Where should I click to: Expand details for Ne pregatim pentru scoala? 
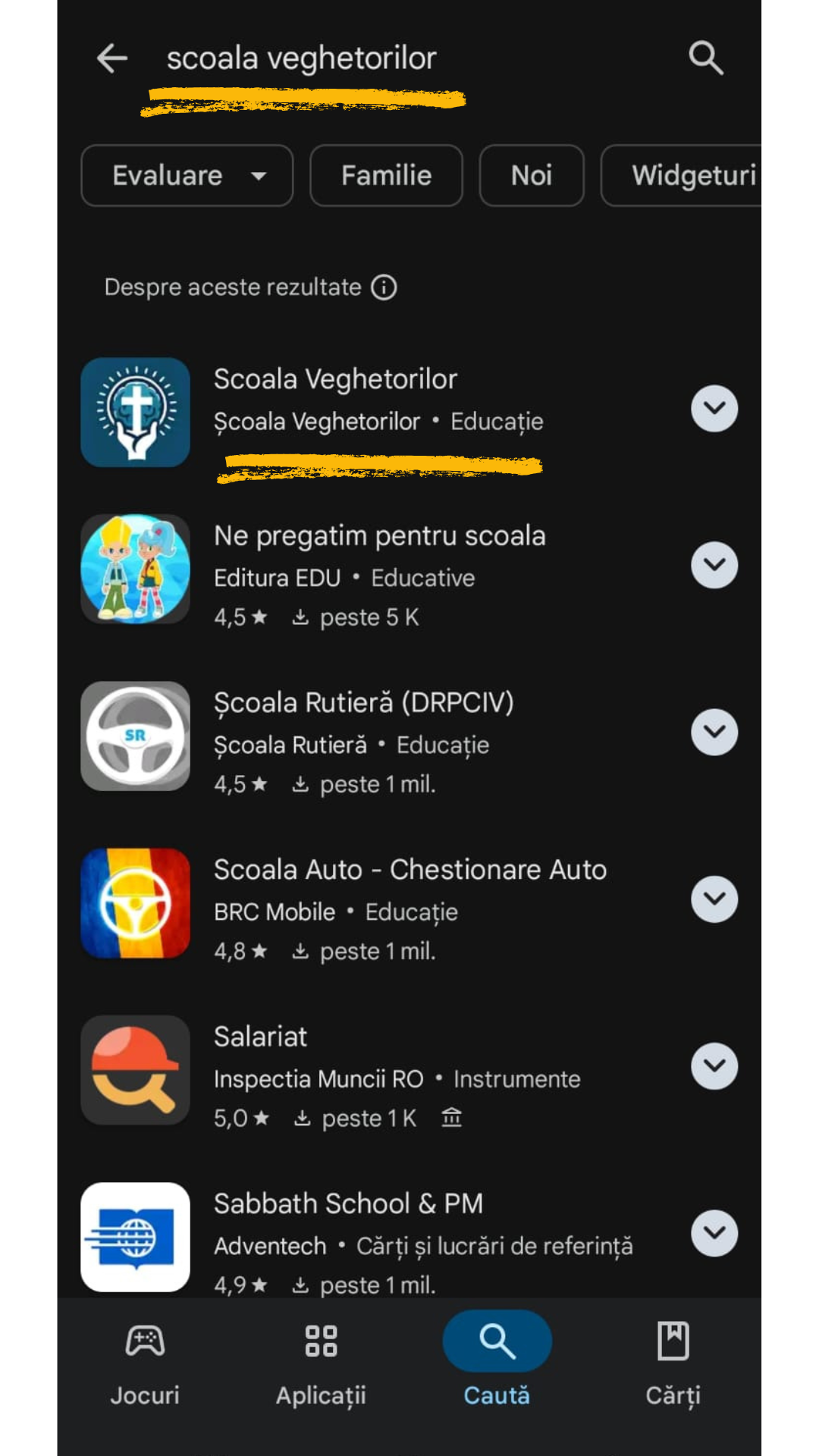point(714,565)
